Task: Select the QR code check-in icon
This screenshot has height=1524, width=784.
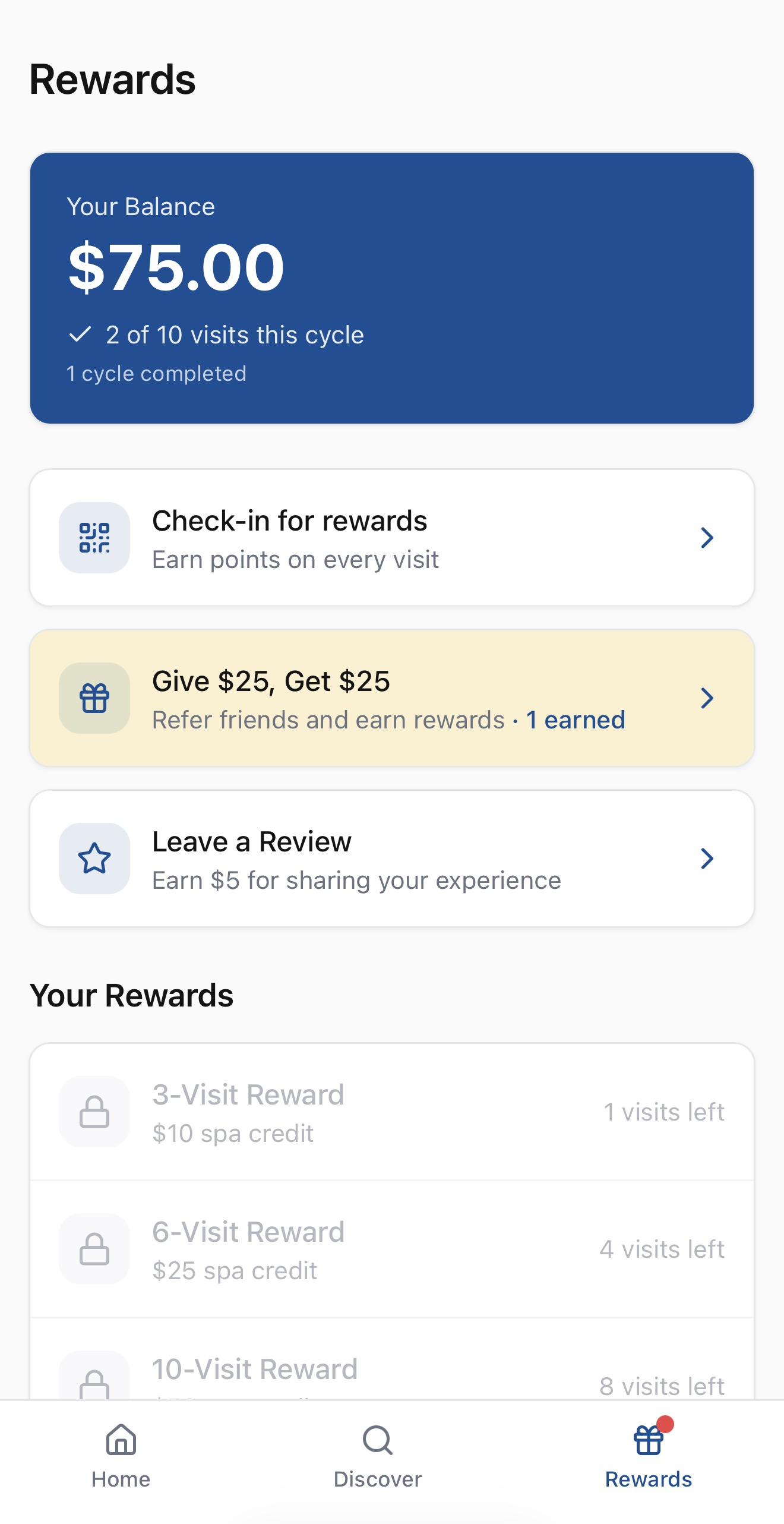Action: tap(94, 537)
